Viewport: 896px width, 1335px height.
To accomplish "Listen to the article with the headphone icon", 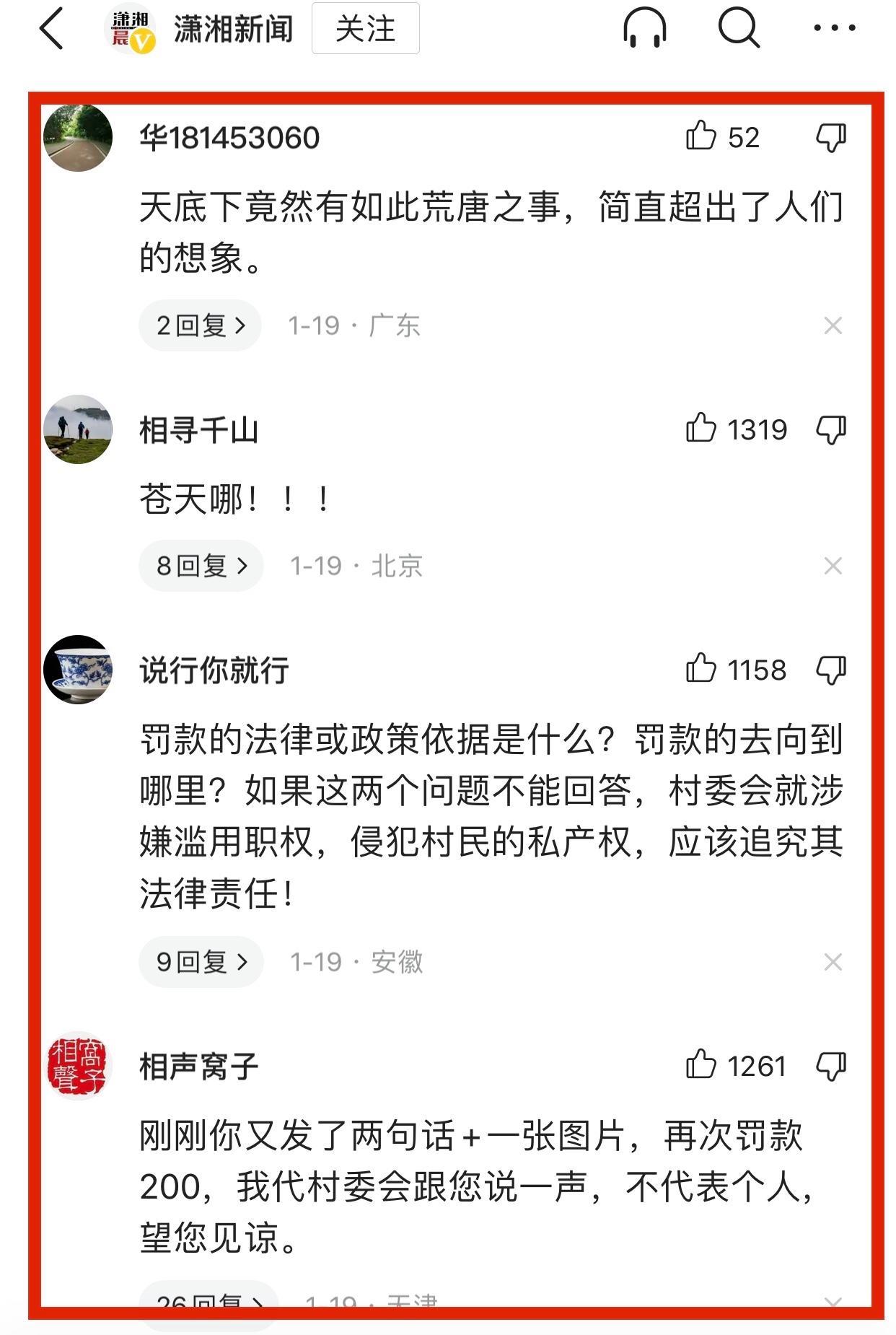I will (x=644, y=29).
